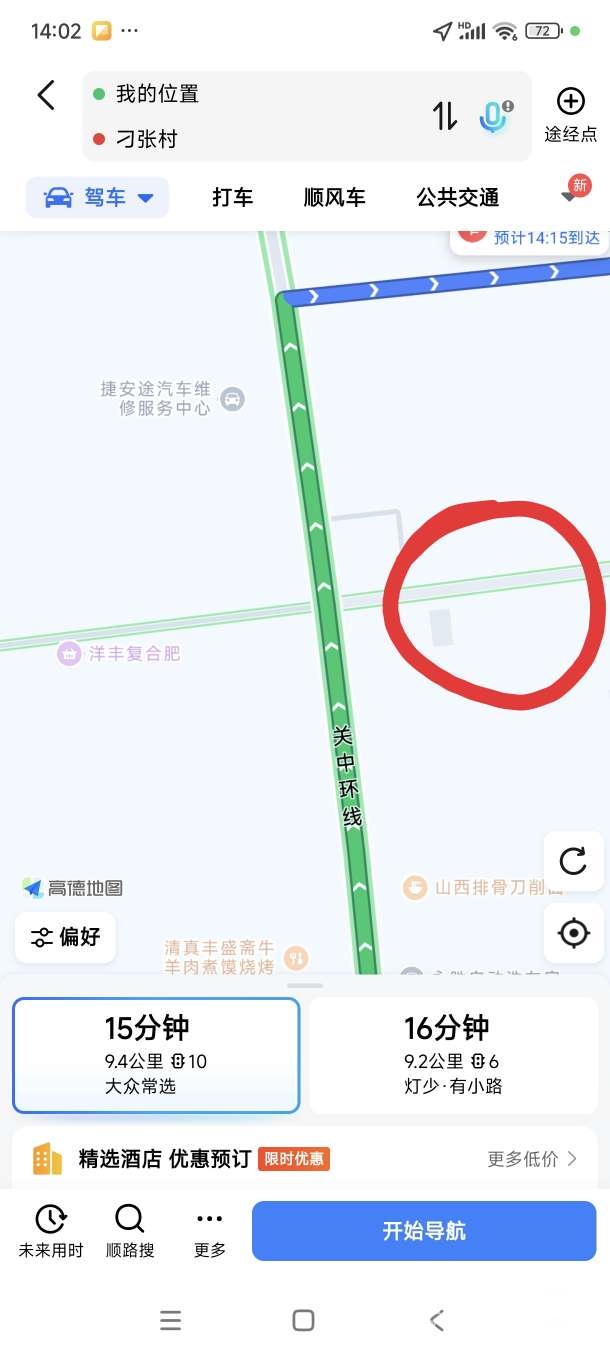
Task: Open 偏好 route preferences
Action: (65, 937)
